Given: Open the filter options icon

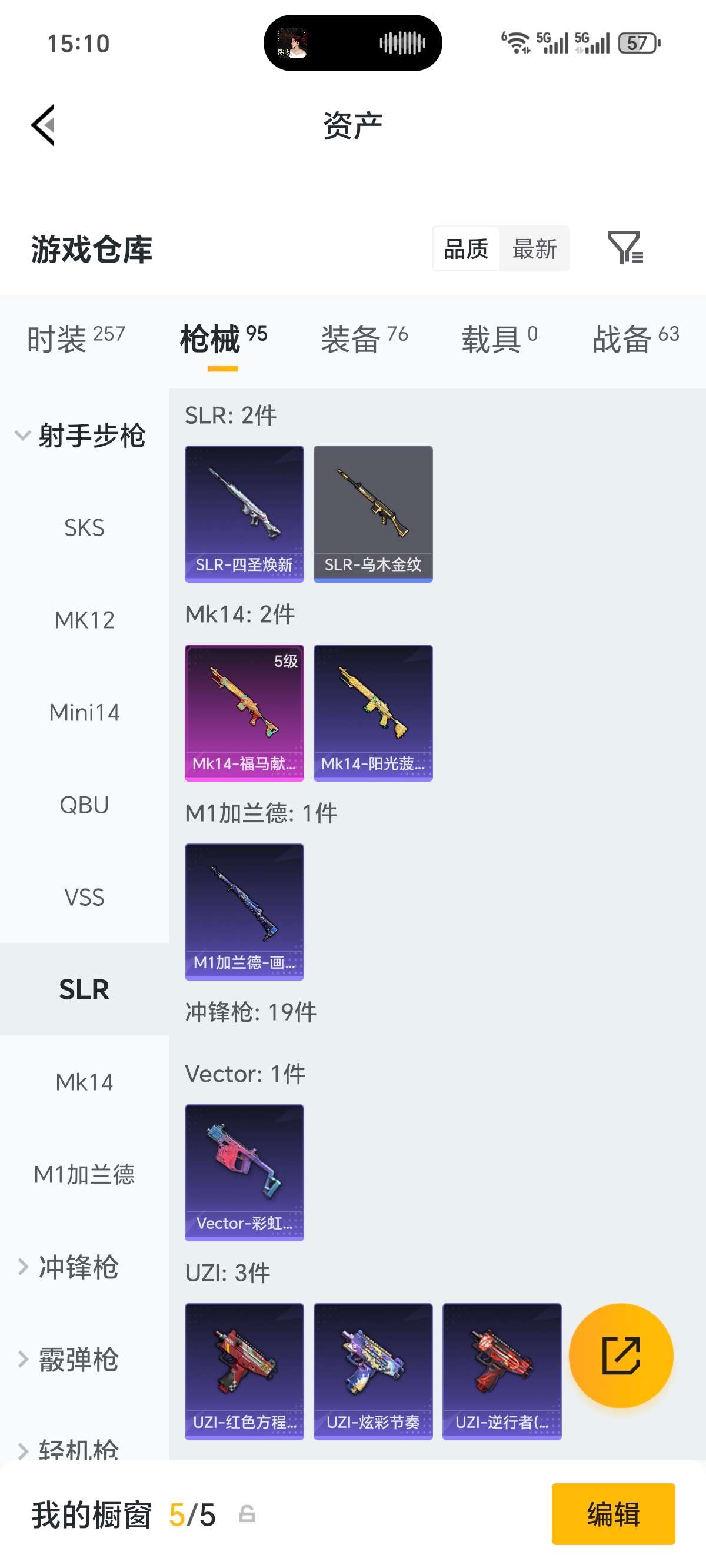Looking at the screenshot, I should click(x=628, y=248).
